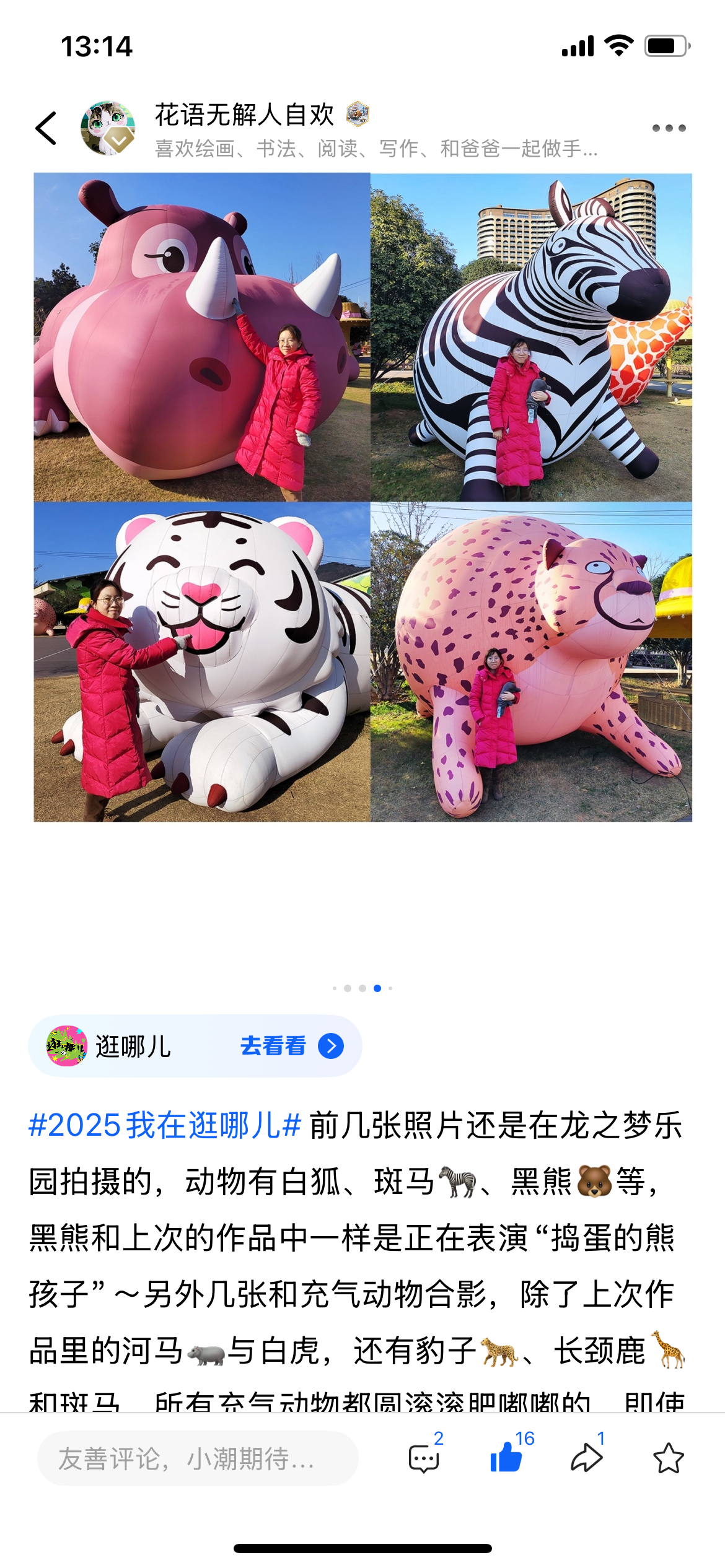The image size is (725, 1568).
Task: Share this post via the arrow icon
Action: pyautogui.click(x=586, y=1457)
